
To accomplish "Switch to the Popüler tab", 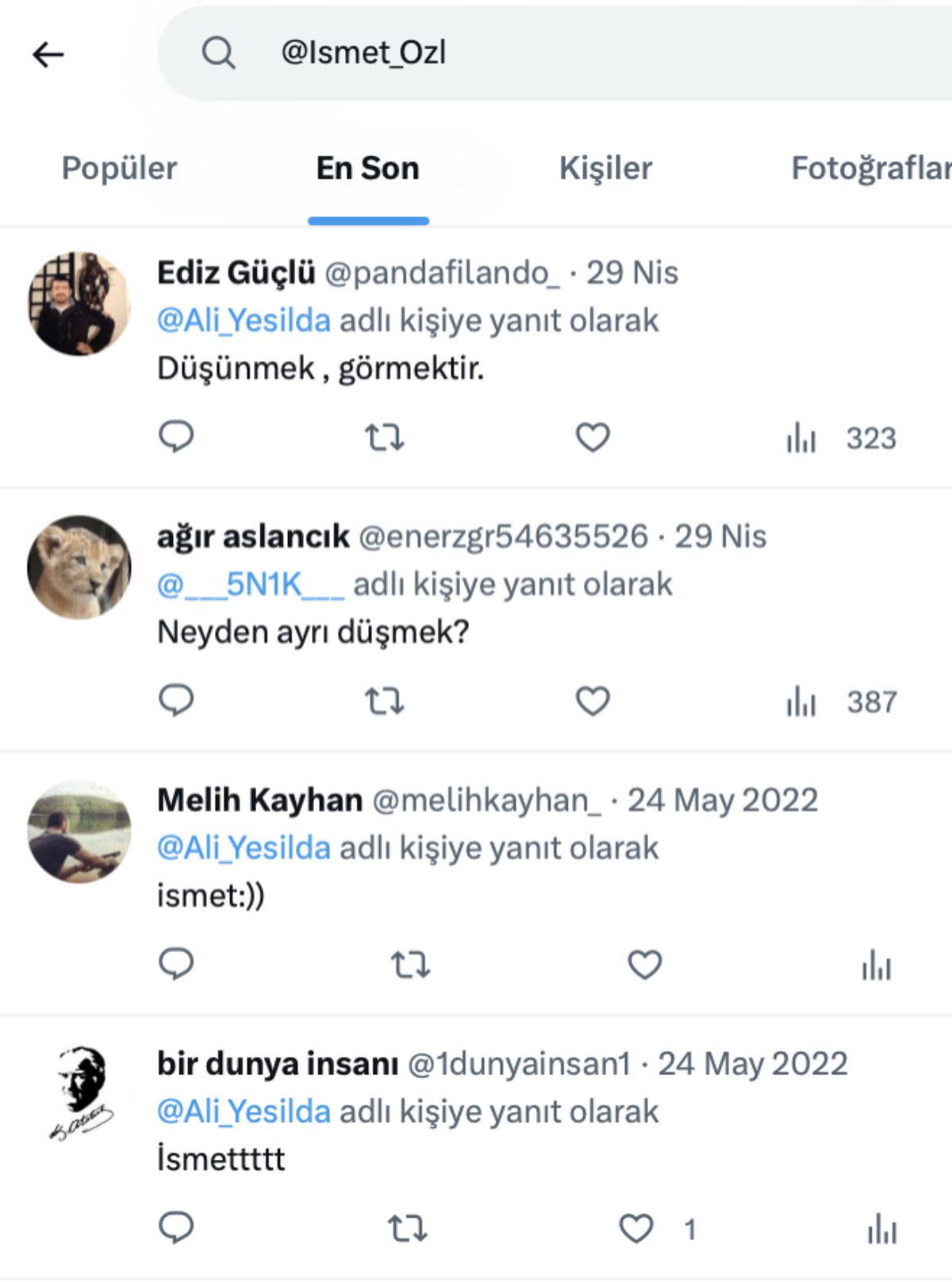I will click(x=119, y=168).
